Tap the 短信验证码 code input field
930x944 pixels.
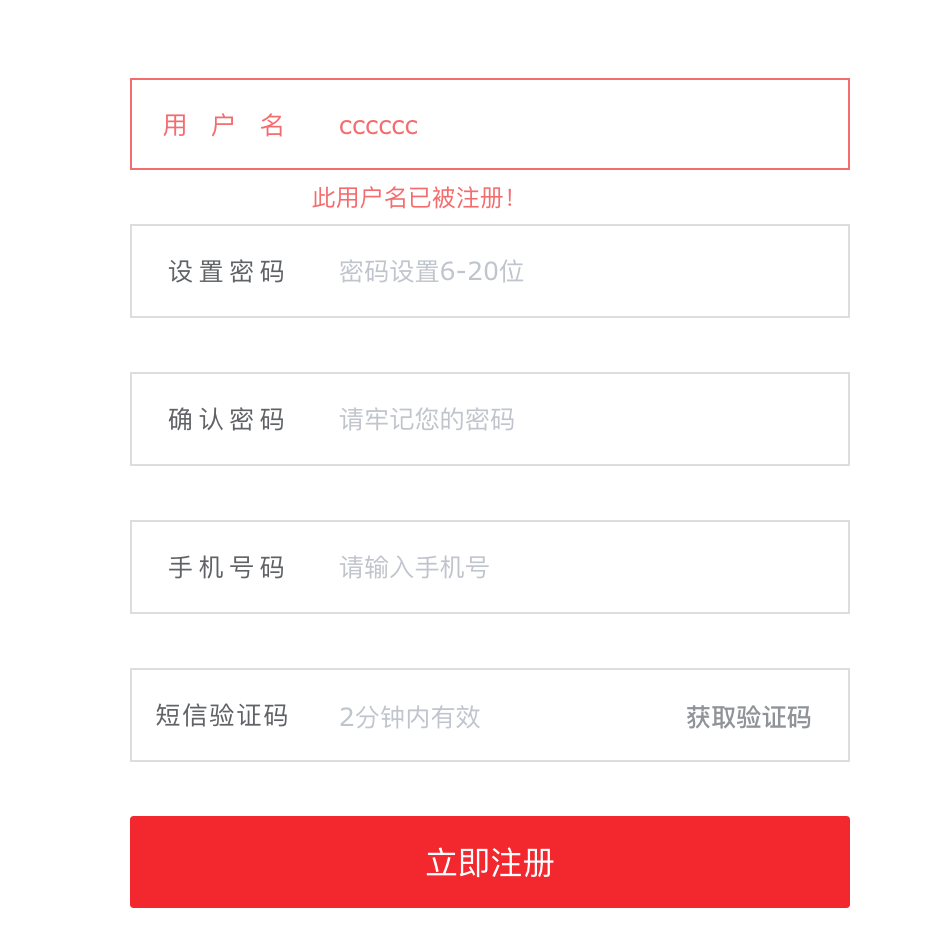pyautogui.click(x=480, y=716)
